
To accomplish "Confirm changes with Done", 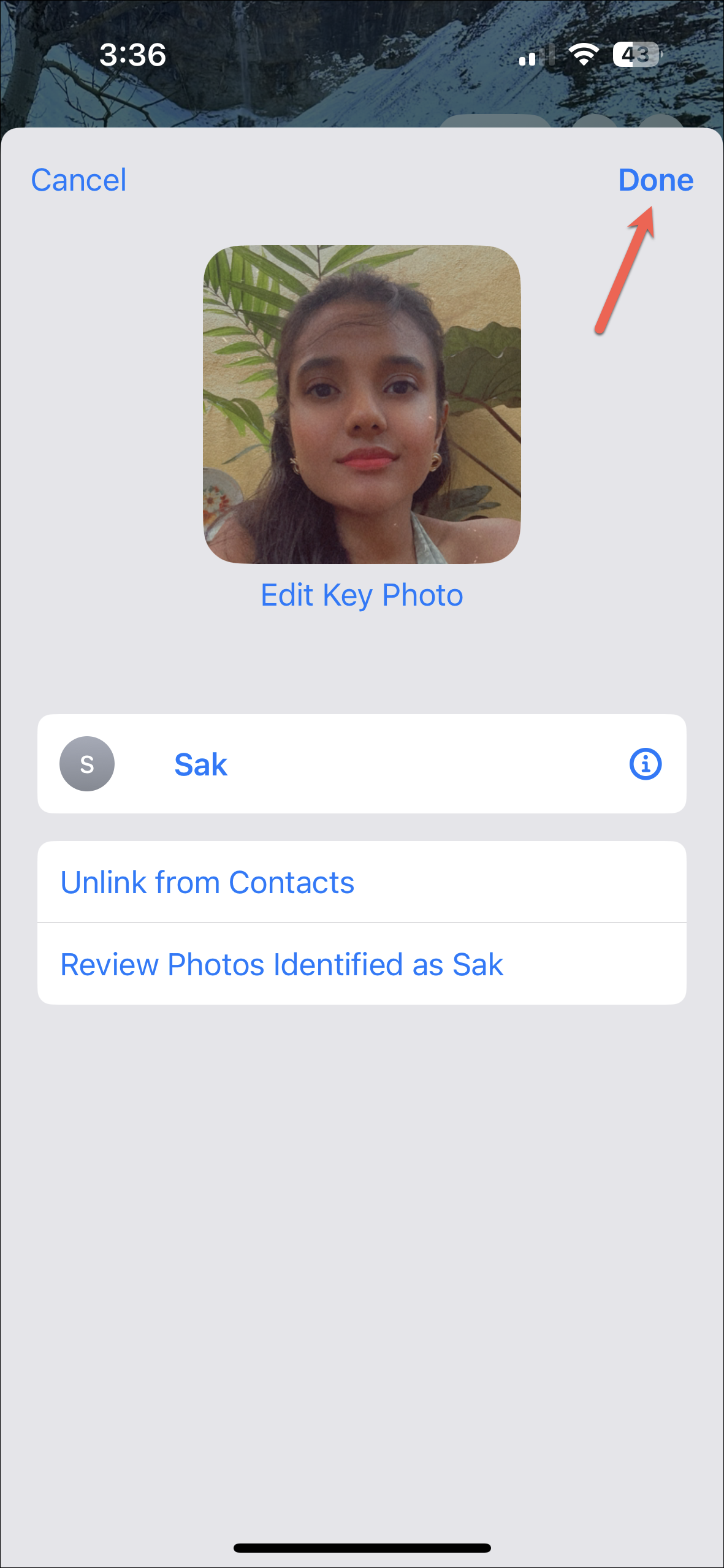I will click(655, 180).
